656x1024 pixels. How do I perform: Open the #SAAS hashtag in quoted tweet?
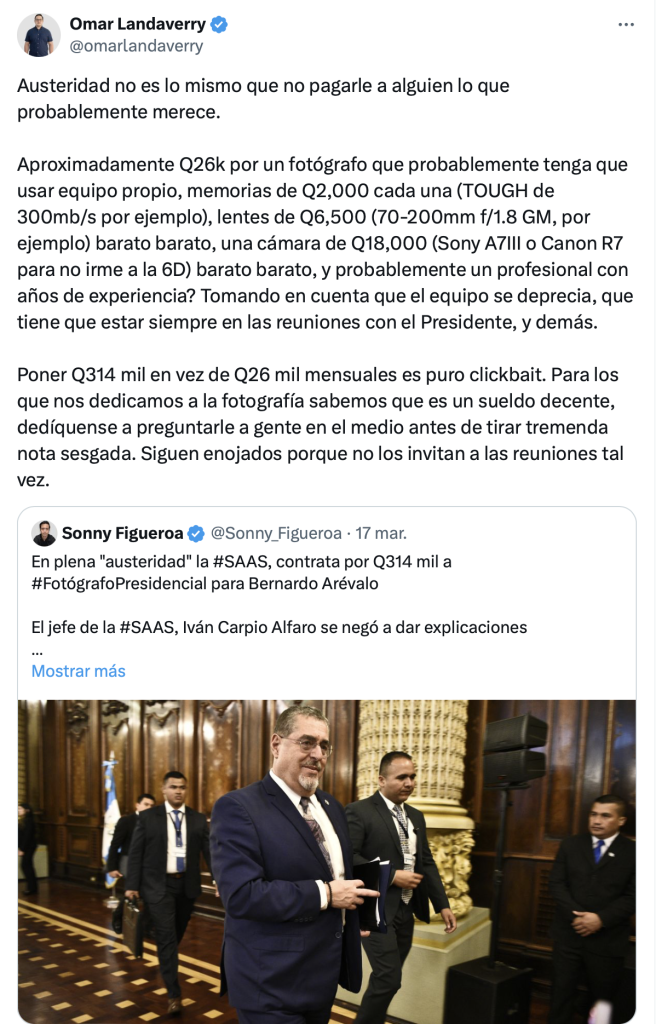[238, 561]
